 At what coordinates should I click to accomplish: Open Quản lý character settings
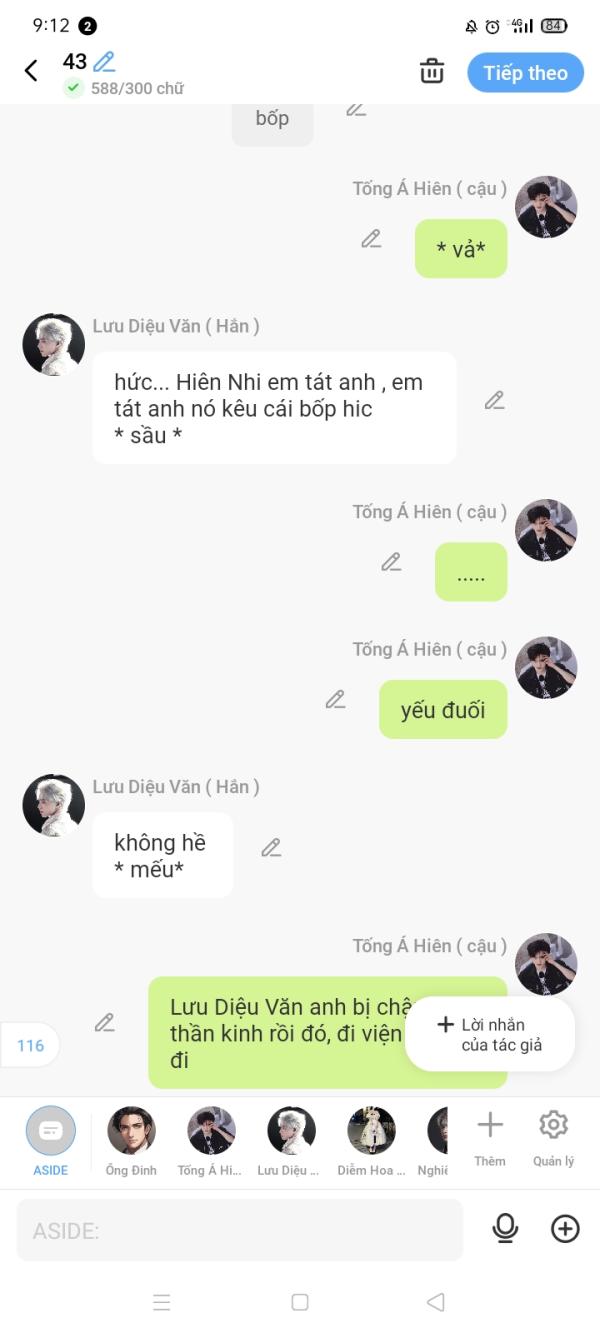point(553,1138)
